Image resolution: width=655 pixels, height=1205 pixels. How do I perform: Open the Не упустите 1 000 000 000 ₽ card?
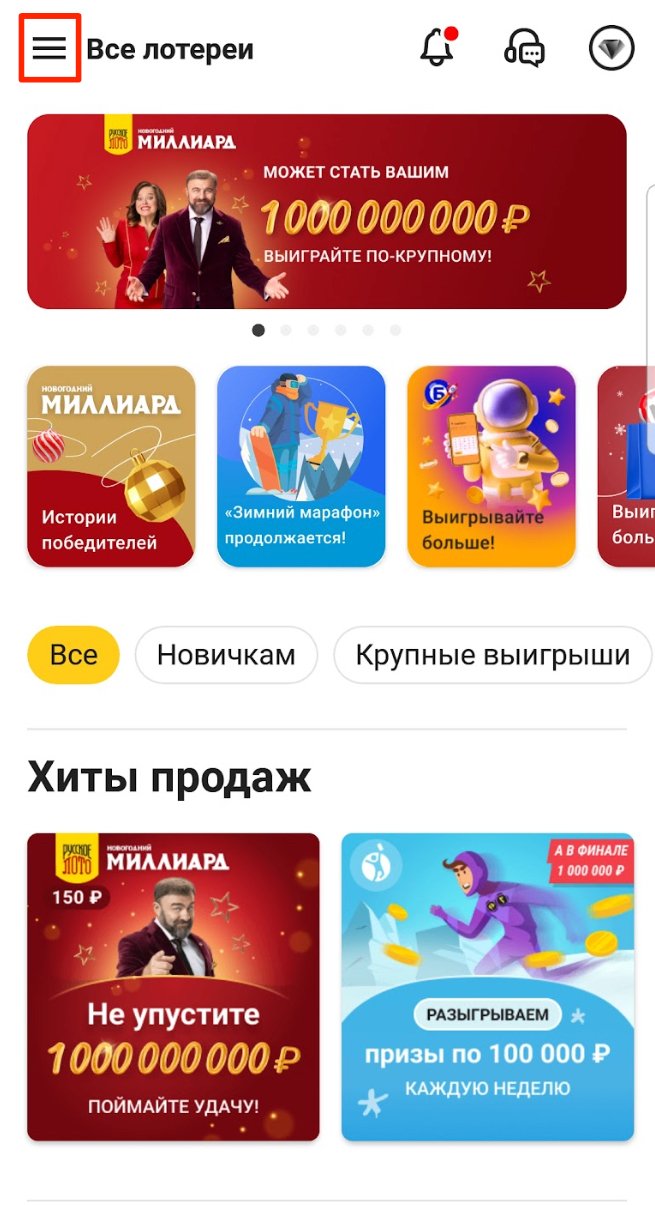(x=173, y=986)
